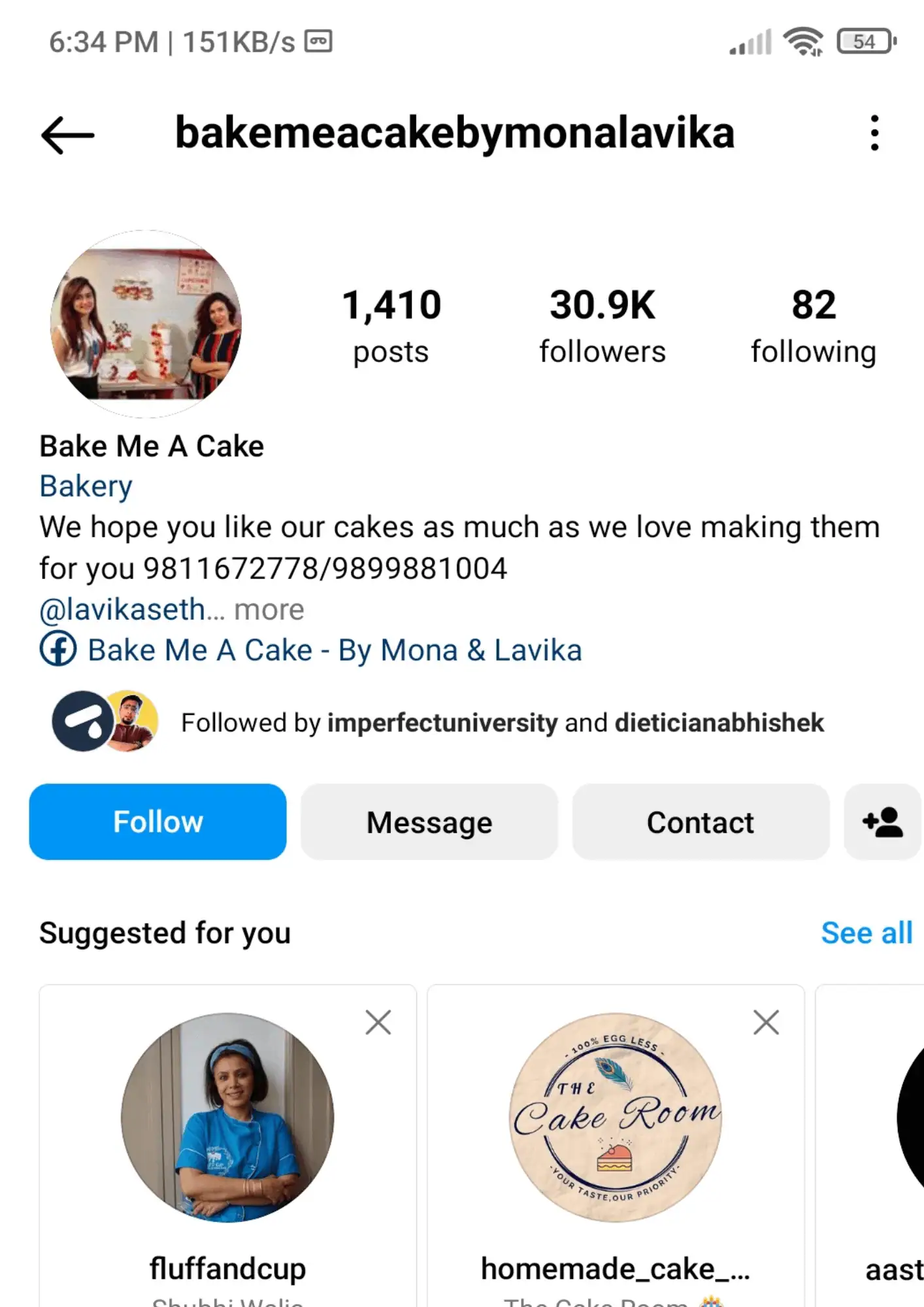Follow the Bake Me A Cake account
This screenshot has height=1307, width=924.
pos(157,821)
